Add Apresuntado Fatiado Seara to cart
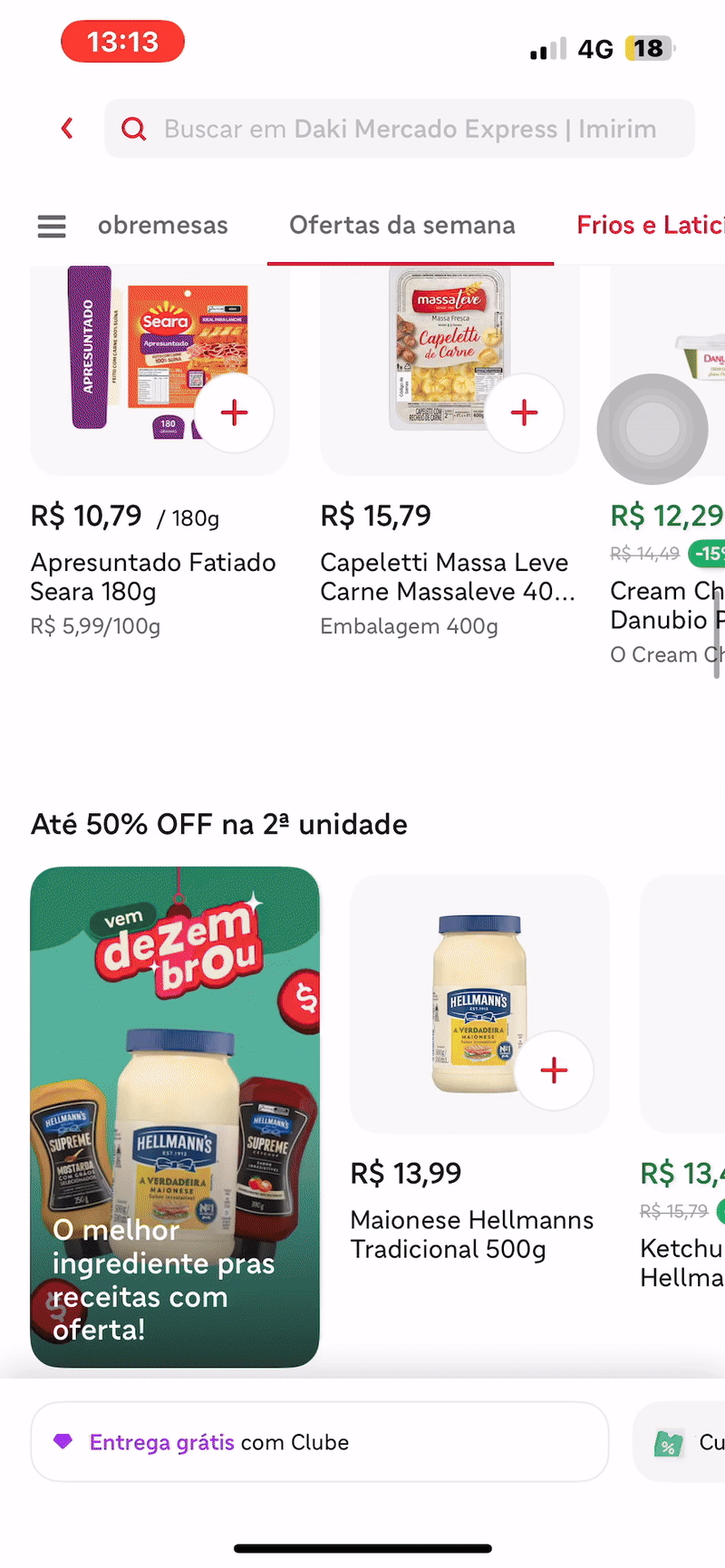Viewport: 725px width, 1568px height. click(x=235, y=412)
